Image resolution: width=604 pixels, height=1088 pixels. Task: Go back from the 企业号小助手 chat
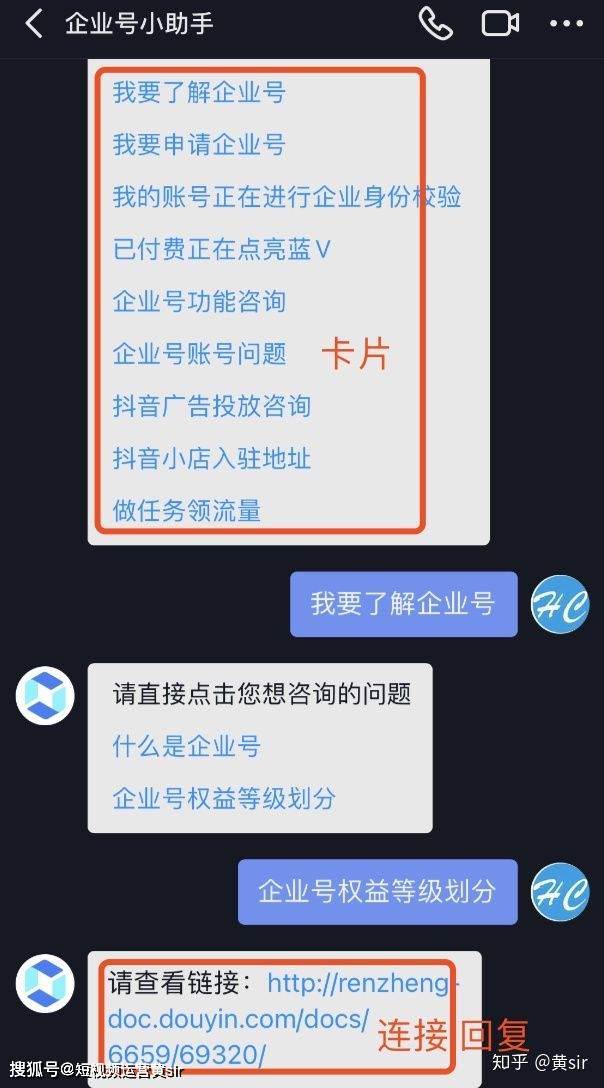[34, 24]
